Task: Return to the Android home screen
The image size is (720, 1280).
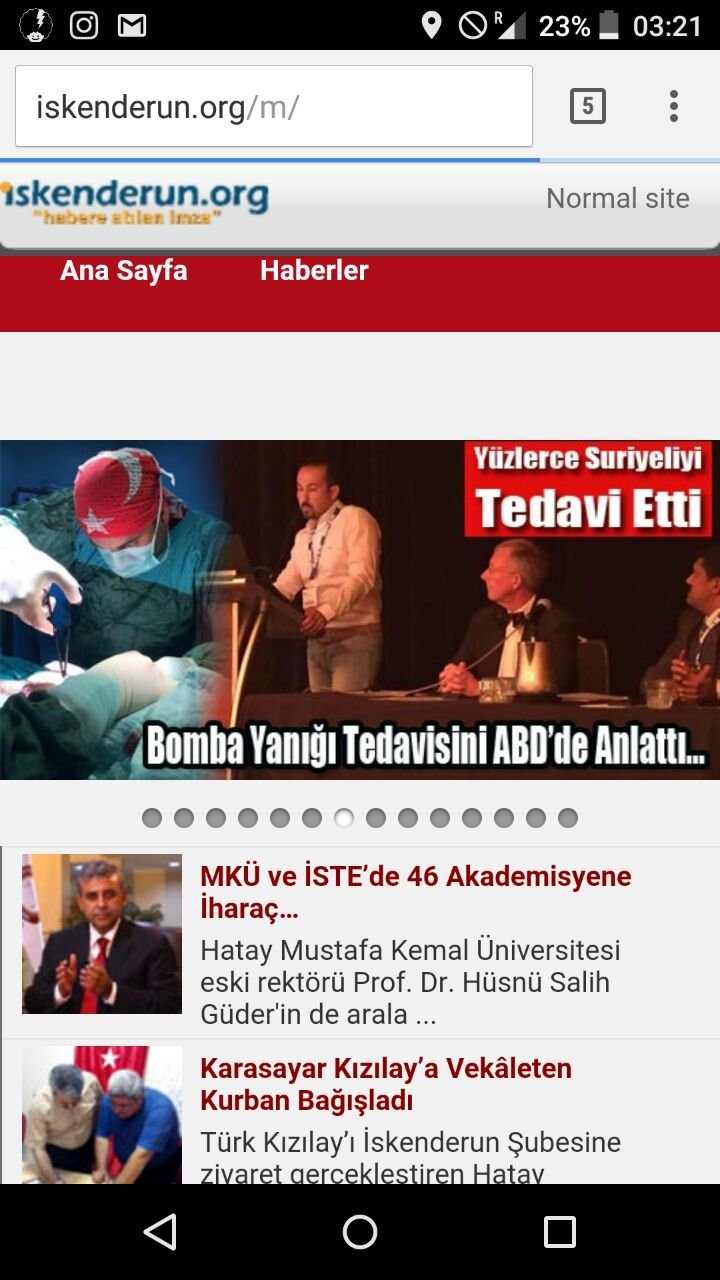Action: [x=360, y=1232]
